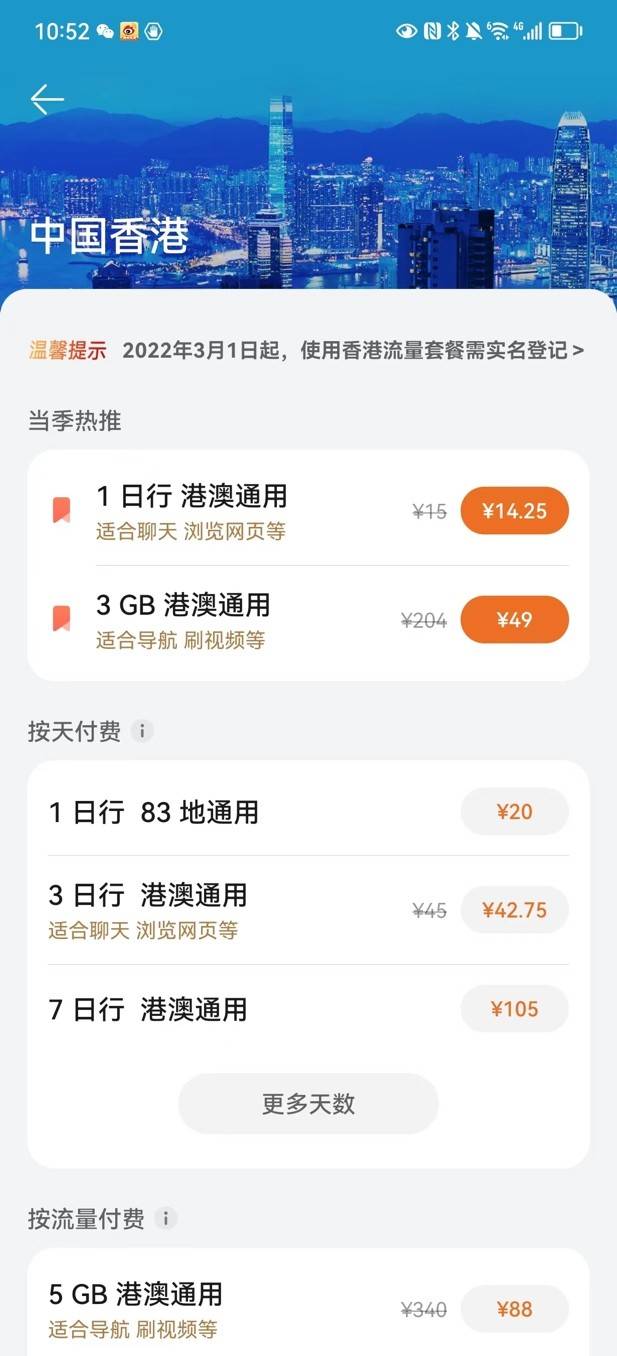
Task: Show info for 按天付费
Action: (142, 731)
